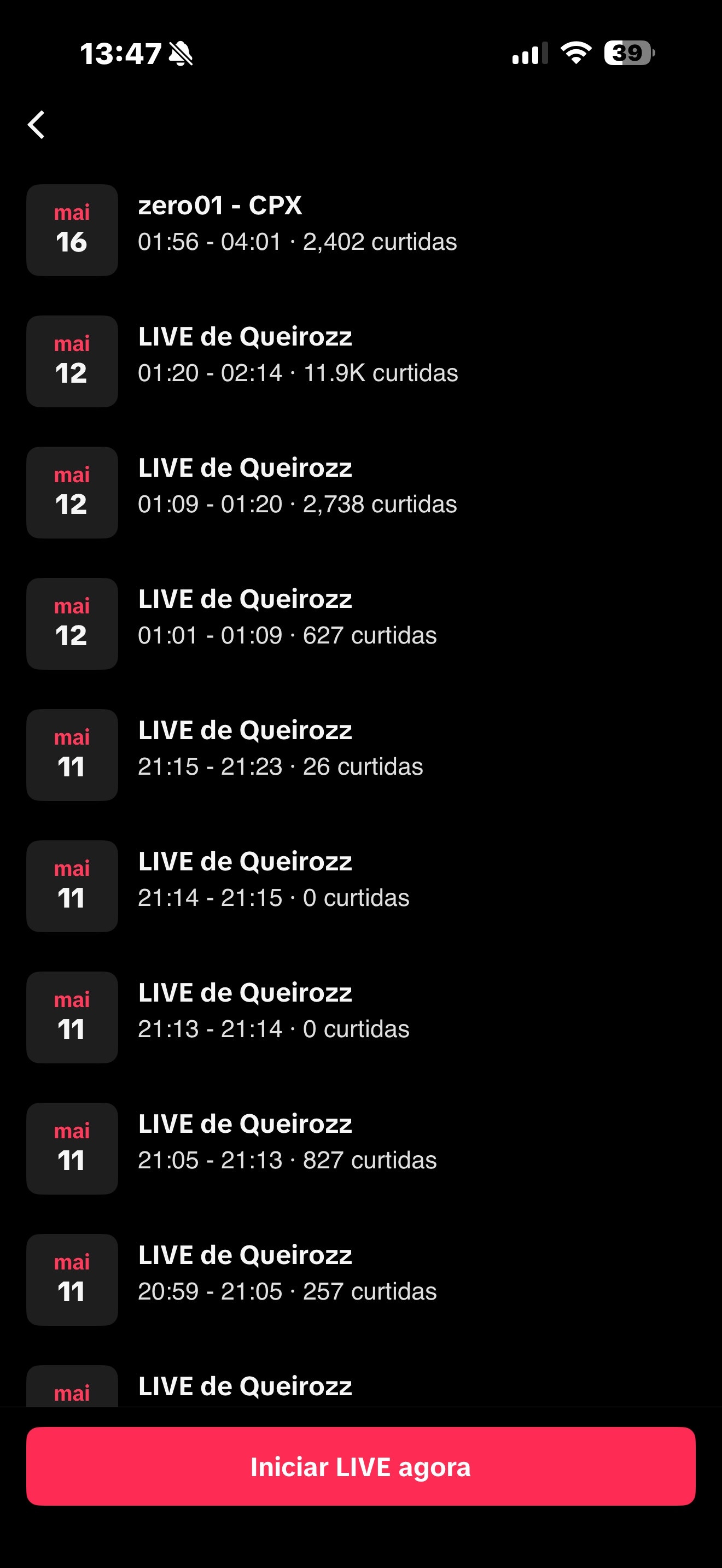
Task: View the live with 827 curtidas
Action: (361, 1148)
